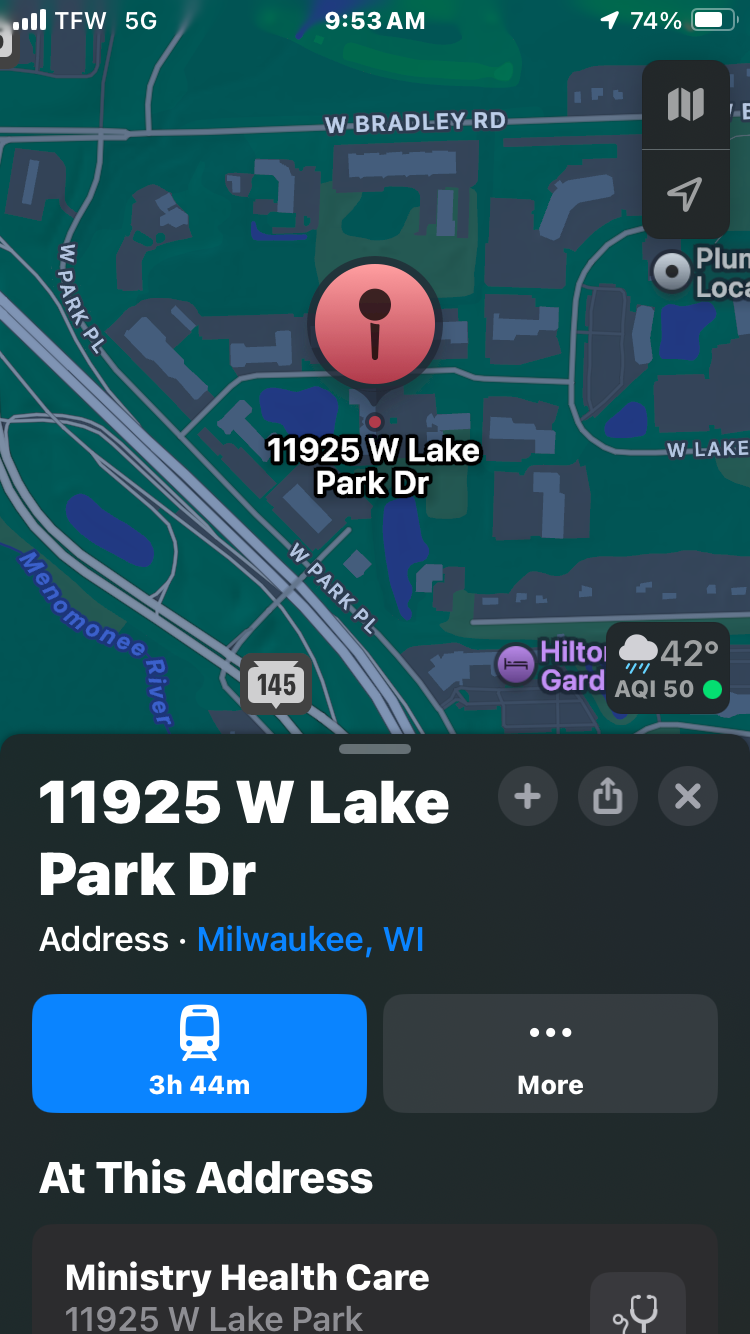Tap the red dropped pin marker
Screen dimensions: 750x1334
[x=375, y=325]
